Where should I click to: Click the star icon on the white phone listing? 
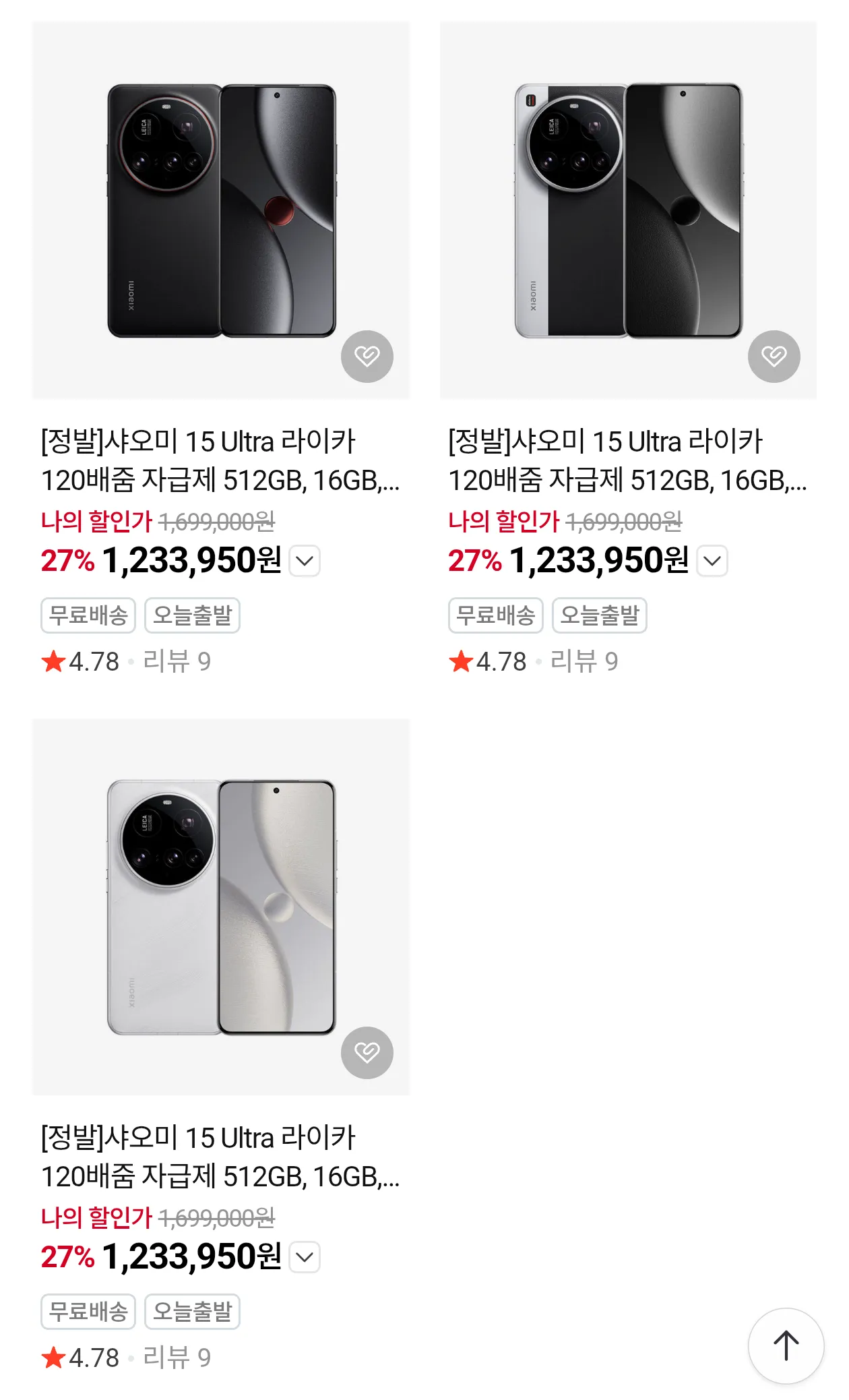[53, 1357]
